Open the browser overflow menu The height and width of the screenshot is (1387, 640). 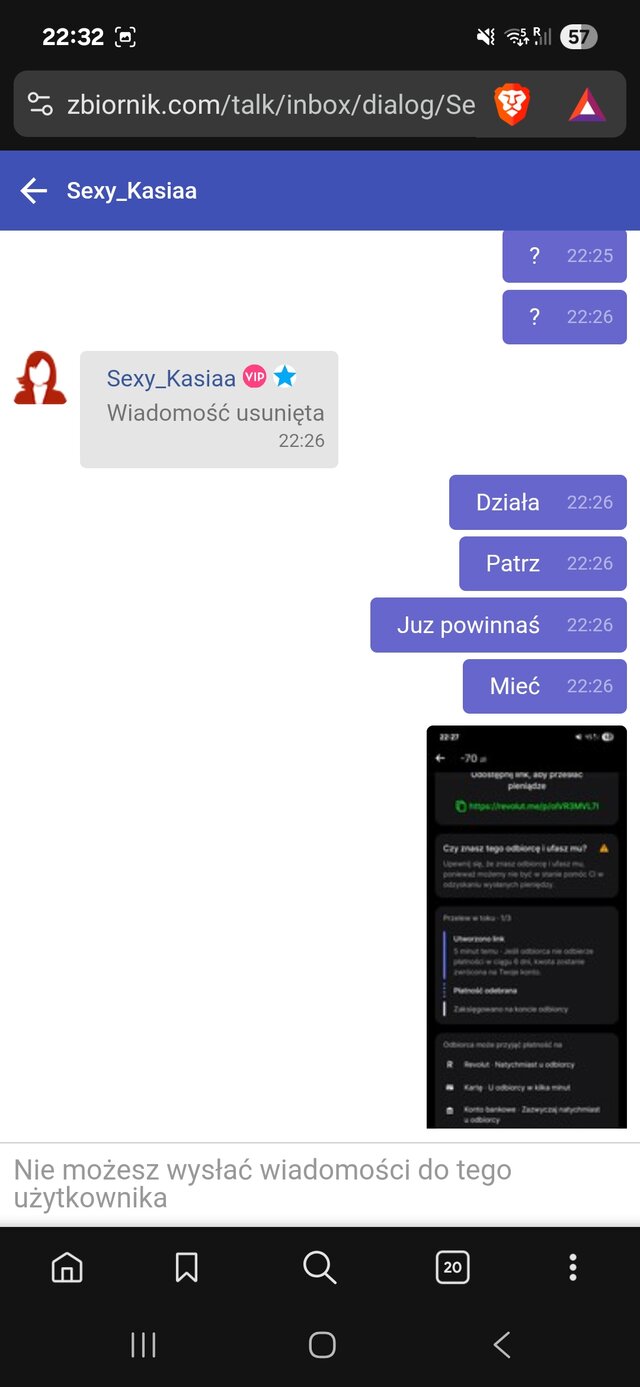pos(572,1267)
